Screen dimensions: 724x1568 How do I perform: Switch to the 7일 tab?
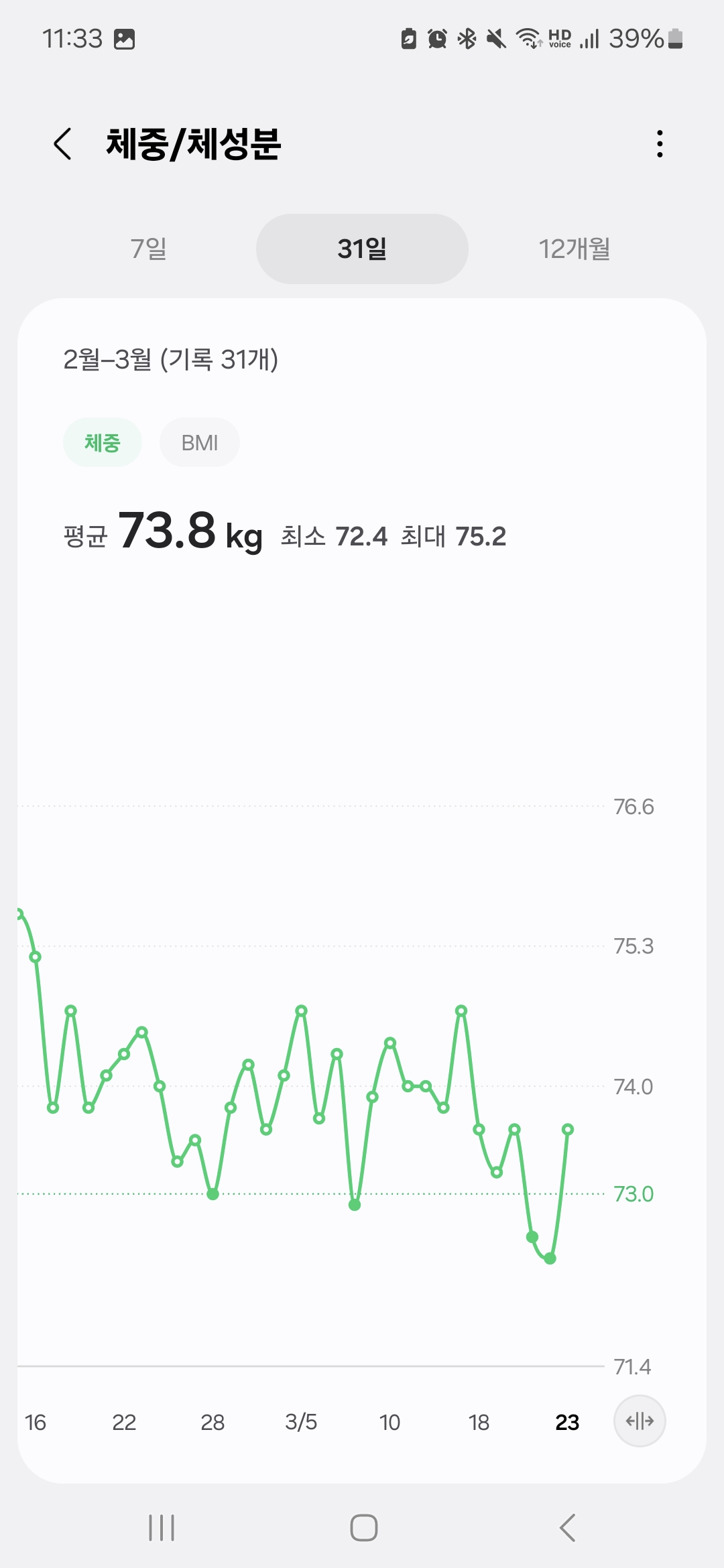coord(148,249)
